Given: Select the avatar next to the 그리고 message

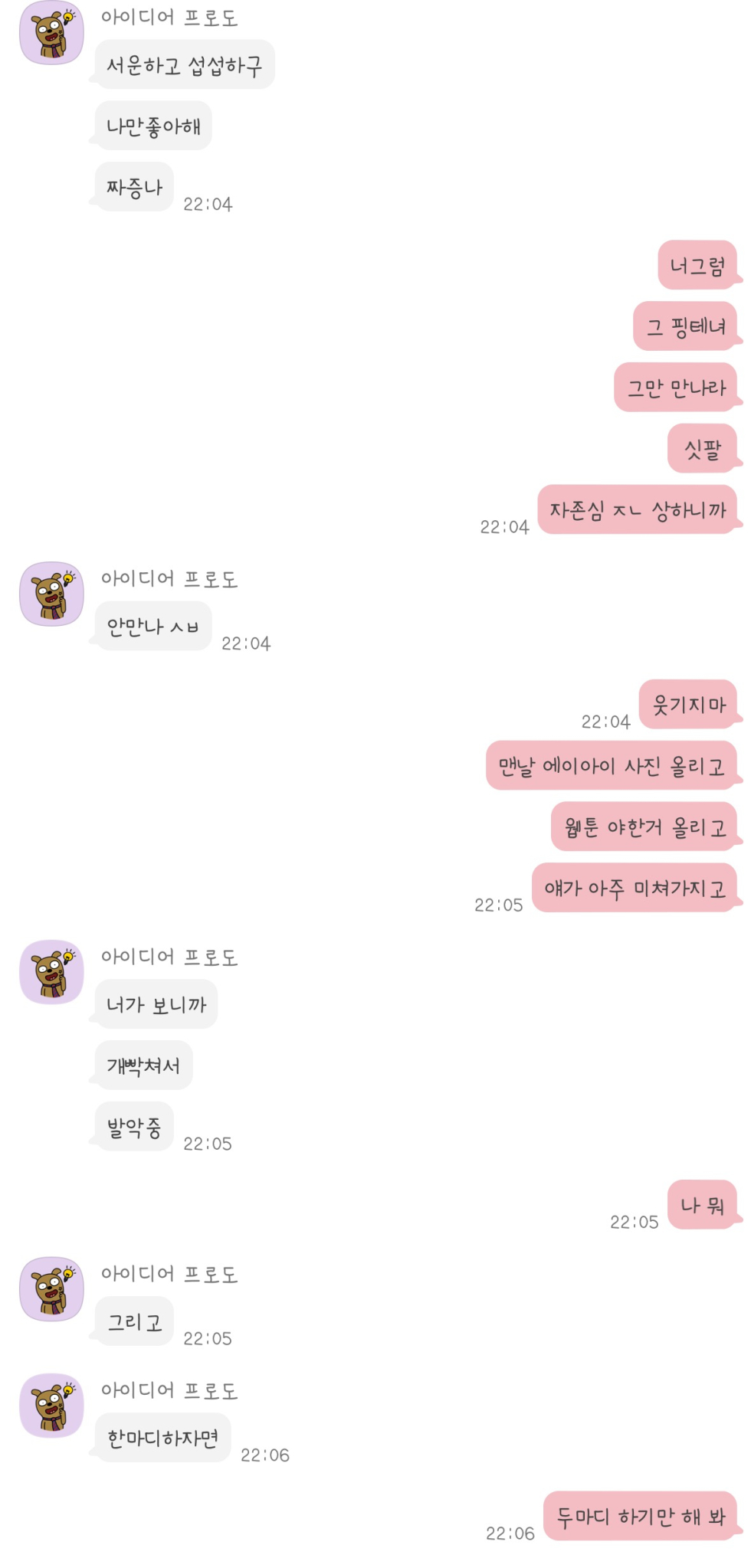Looking at the screenshot, I should 51,1288.
